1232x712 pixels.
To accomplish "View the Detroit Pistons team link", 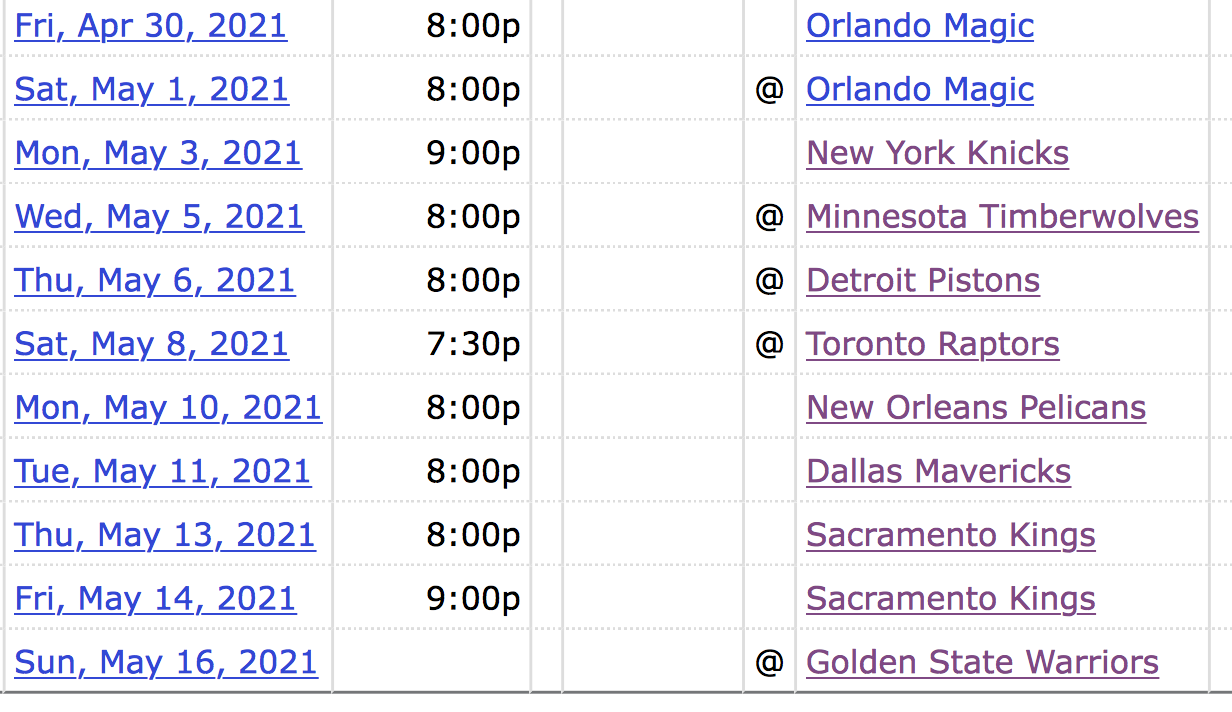I will 922,281.
